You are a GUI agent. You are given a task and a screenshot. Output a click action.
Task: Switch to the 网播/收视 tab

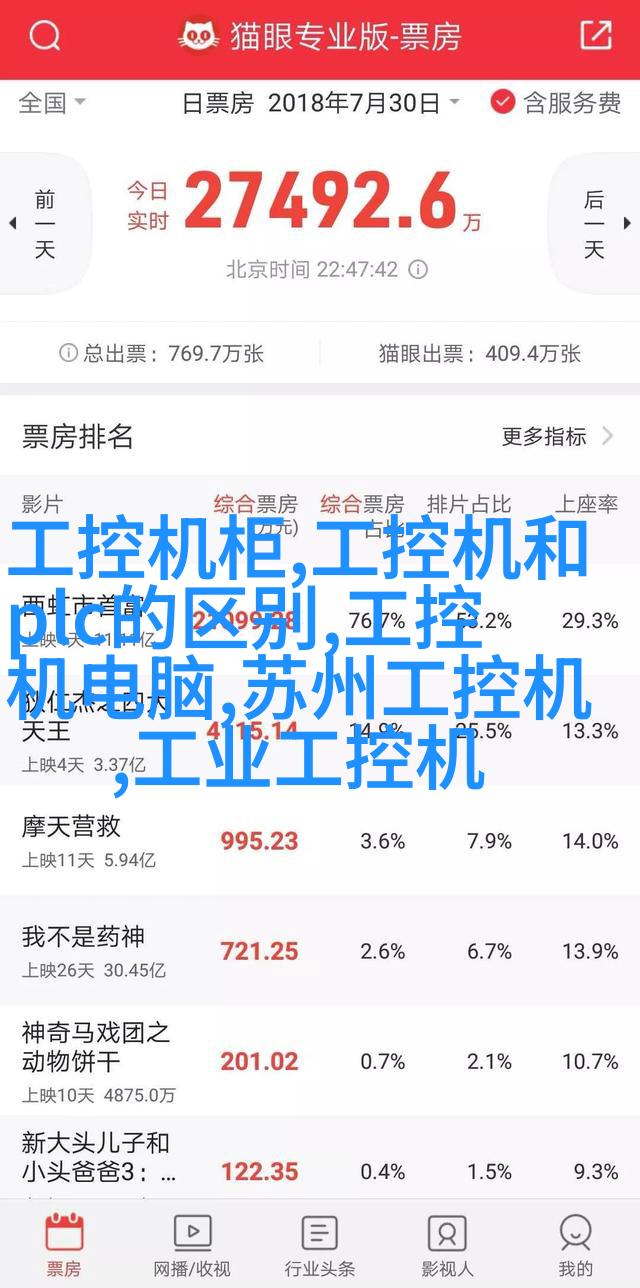click(x=192, y=1243)
